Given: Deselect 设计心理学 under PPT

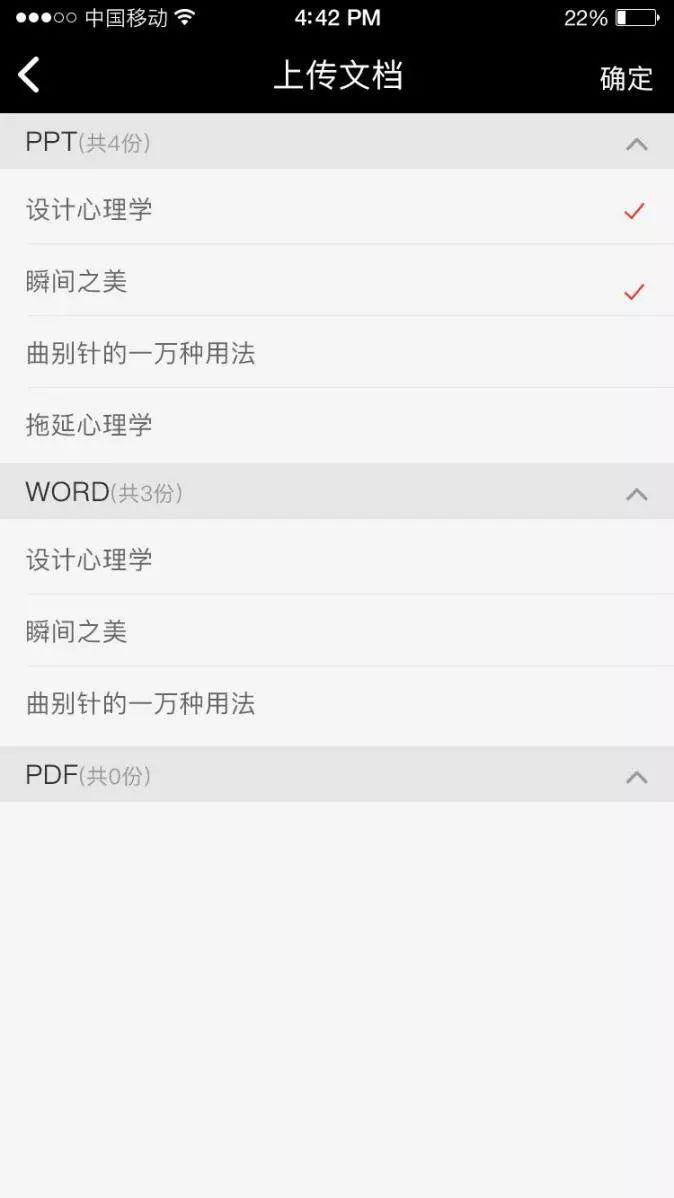Looking at the screenshot, I should pos(337,209).
